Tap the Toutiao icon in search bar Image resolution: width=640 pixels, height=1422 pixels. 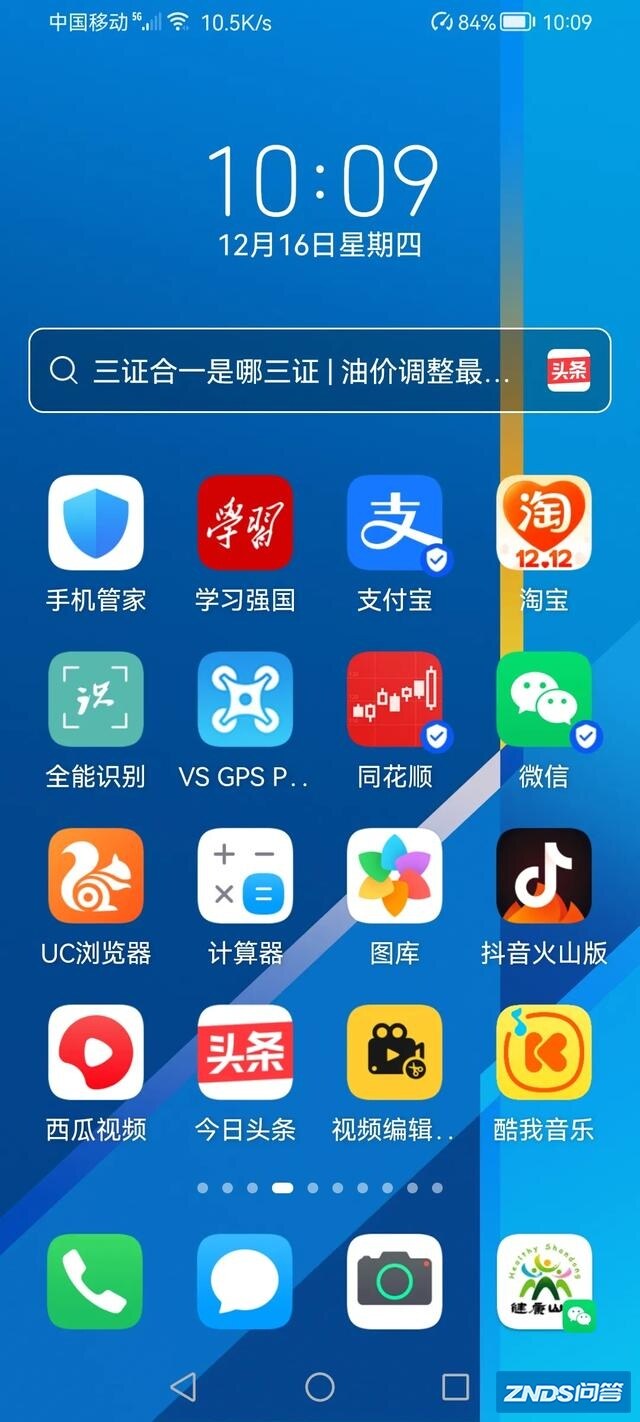pos(568,371)
